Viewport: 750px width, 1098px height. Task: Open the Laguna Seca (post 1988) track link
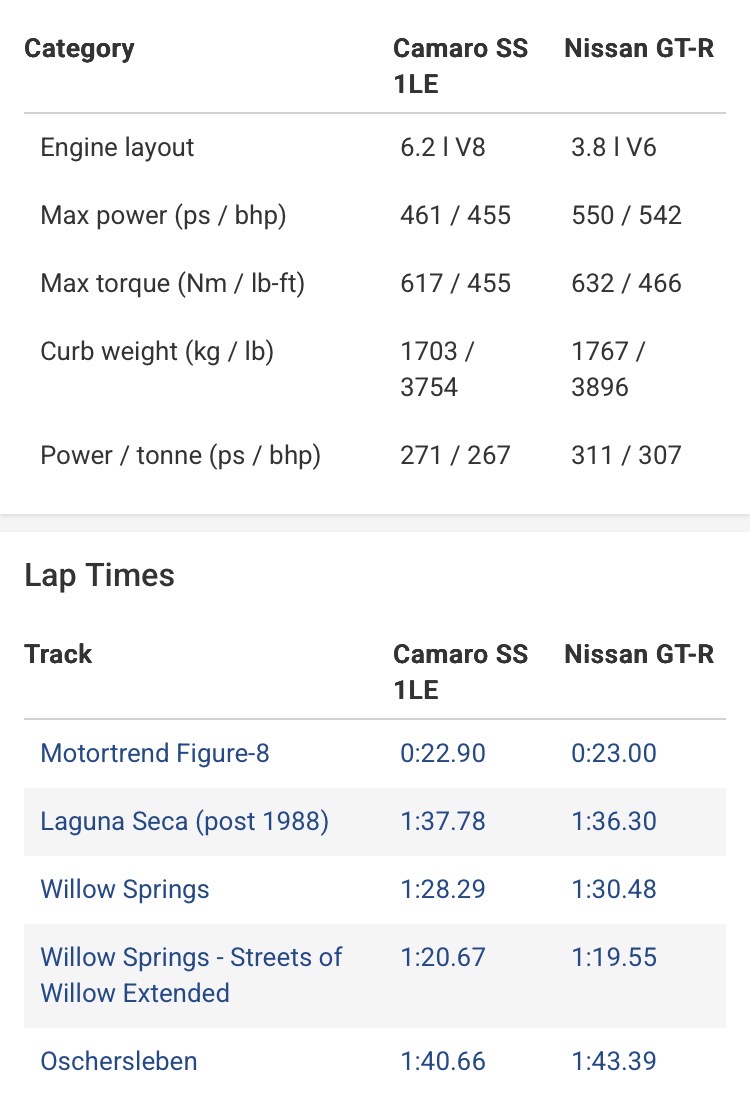184,821
